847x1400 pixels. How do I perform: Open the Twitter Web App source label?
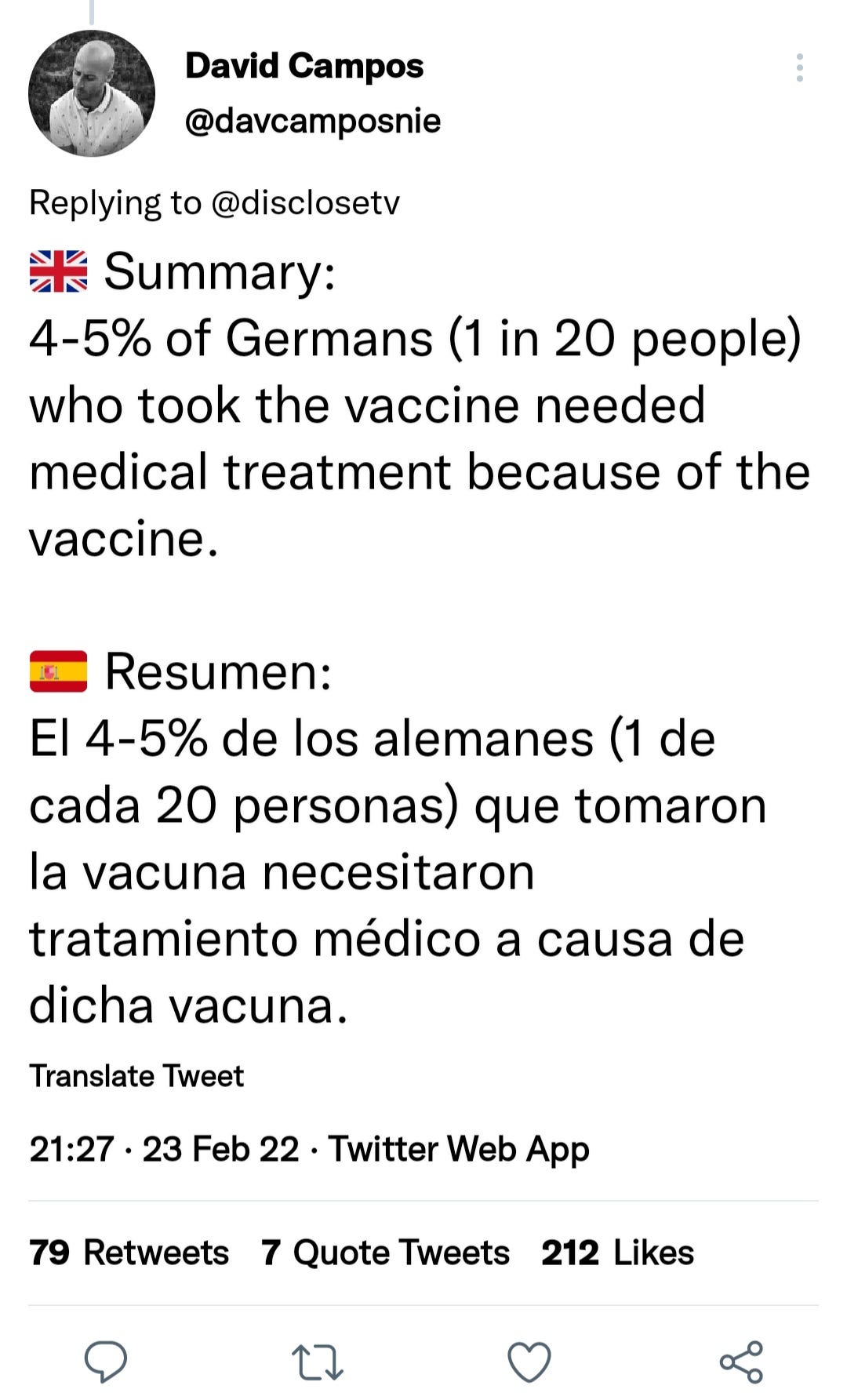(458, 1149)
